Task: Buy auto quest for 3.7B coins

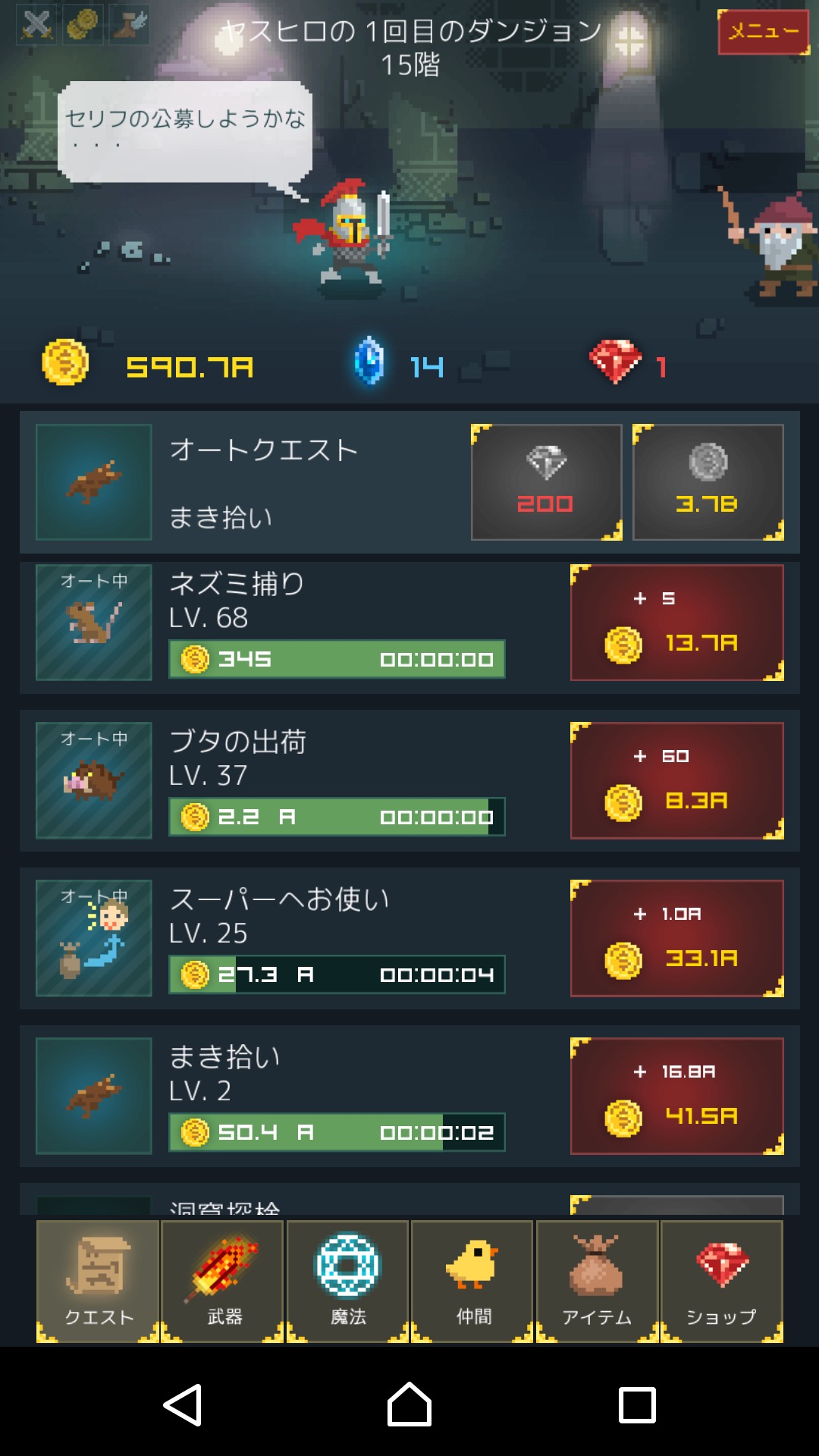Action: tap(708, 482)
